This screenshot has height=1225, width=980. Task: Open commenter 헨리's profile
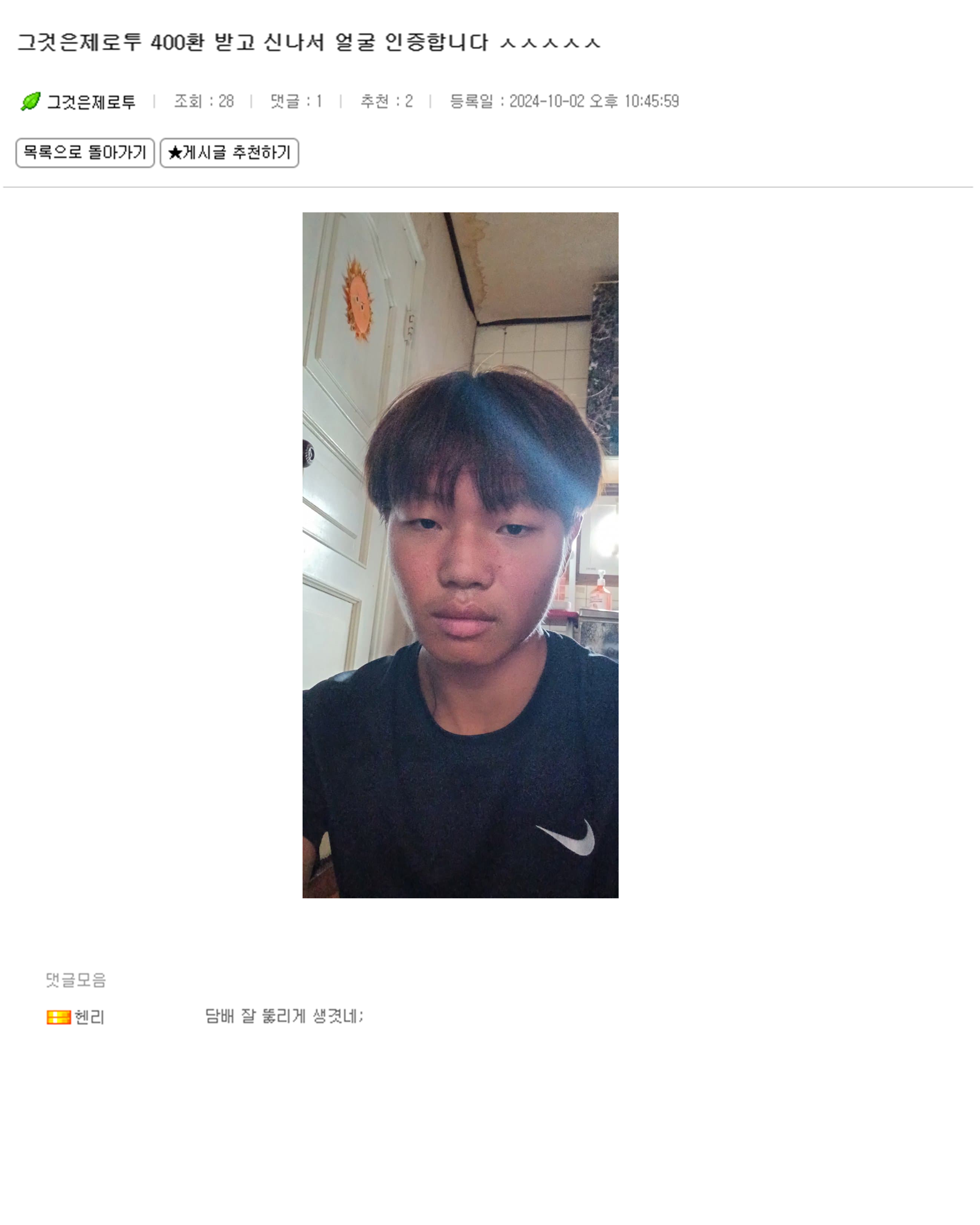point(89,1017)
